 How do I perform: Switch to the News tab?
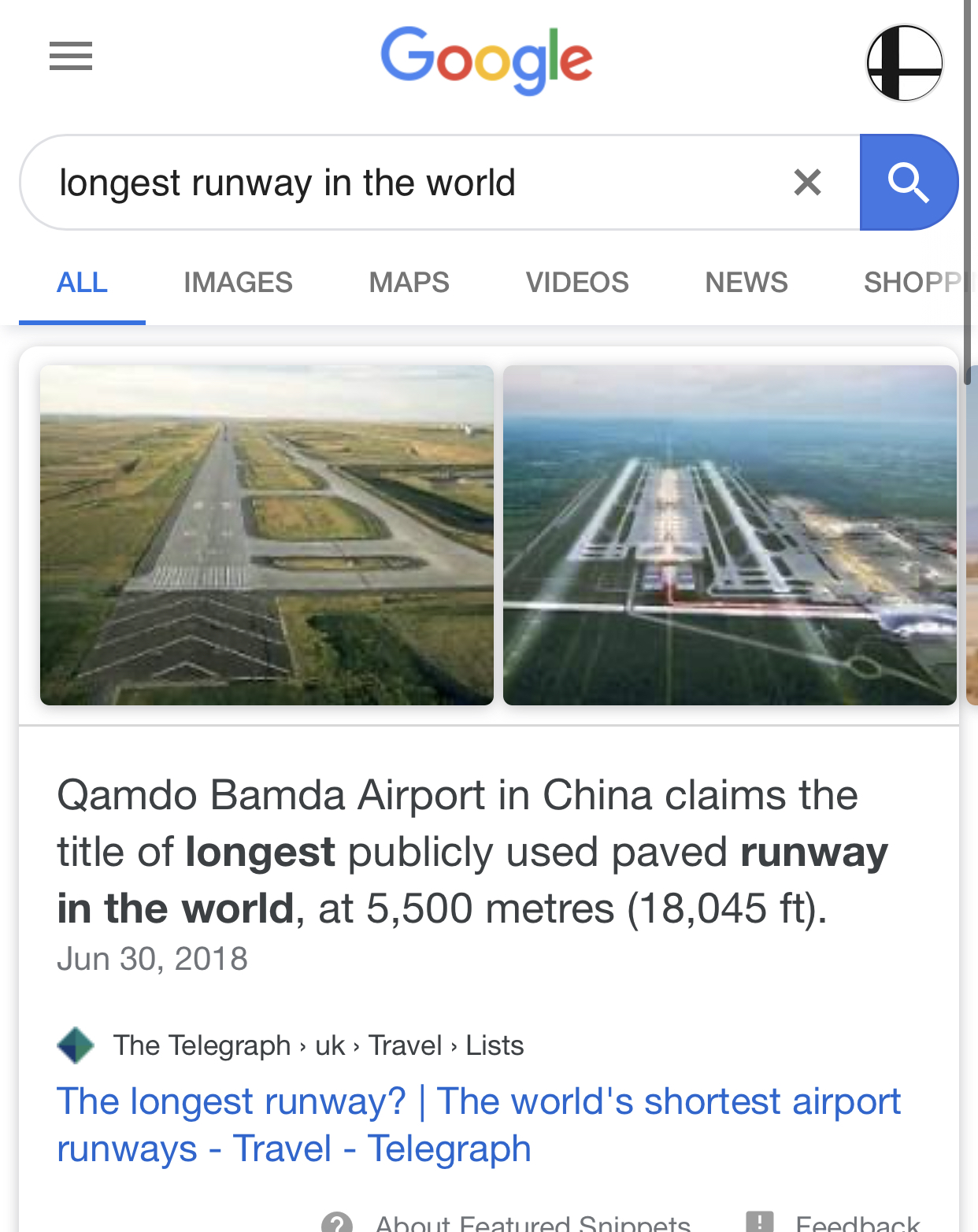[746, 283]
